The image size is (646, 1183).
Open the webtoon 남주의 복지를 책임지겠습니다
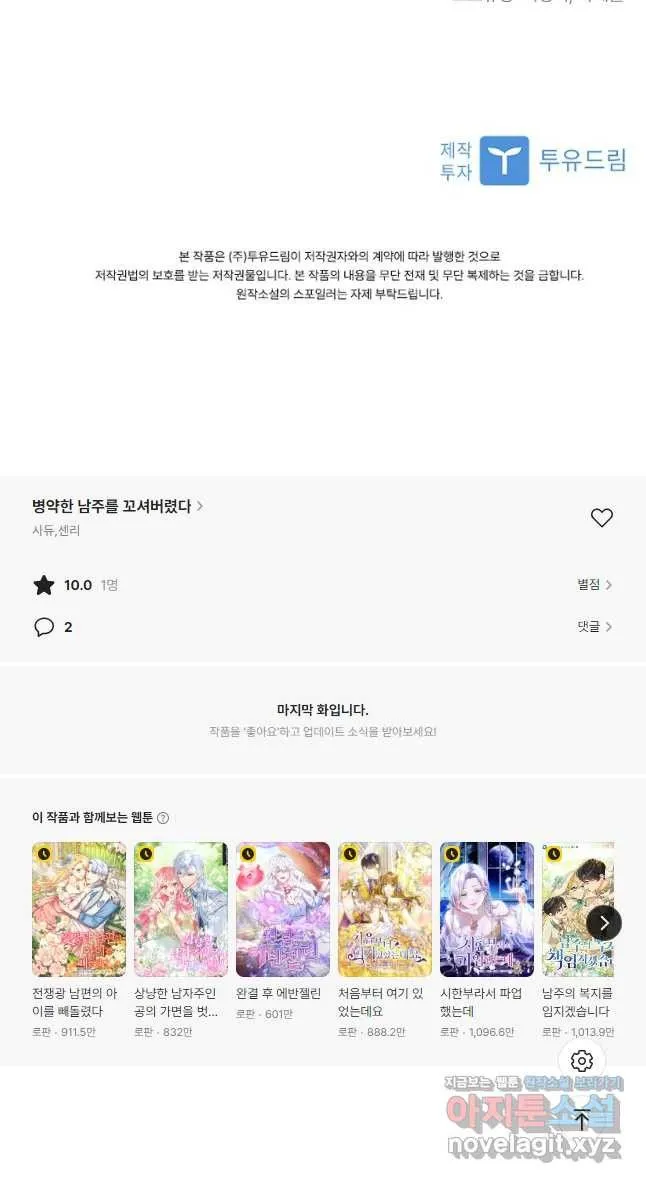(x=578, y=939)
